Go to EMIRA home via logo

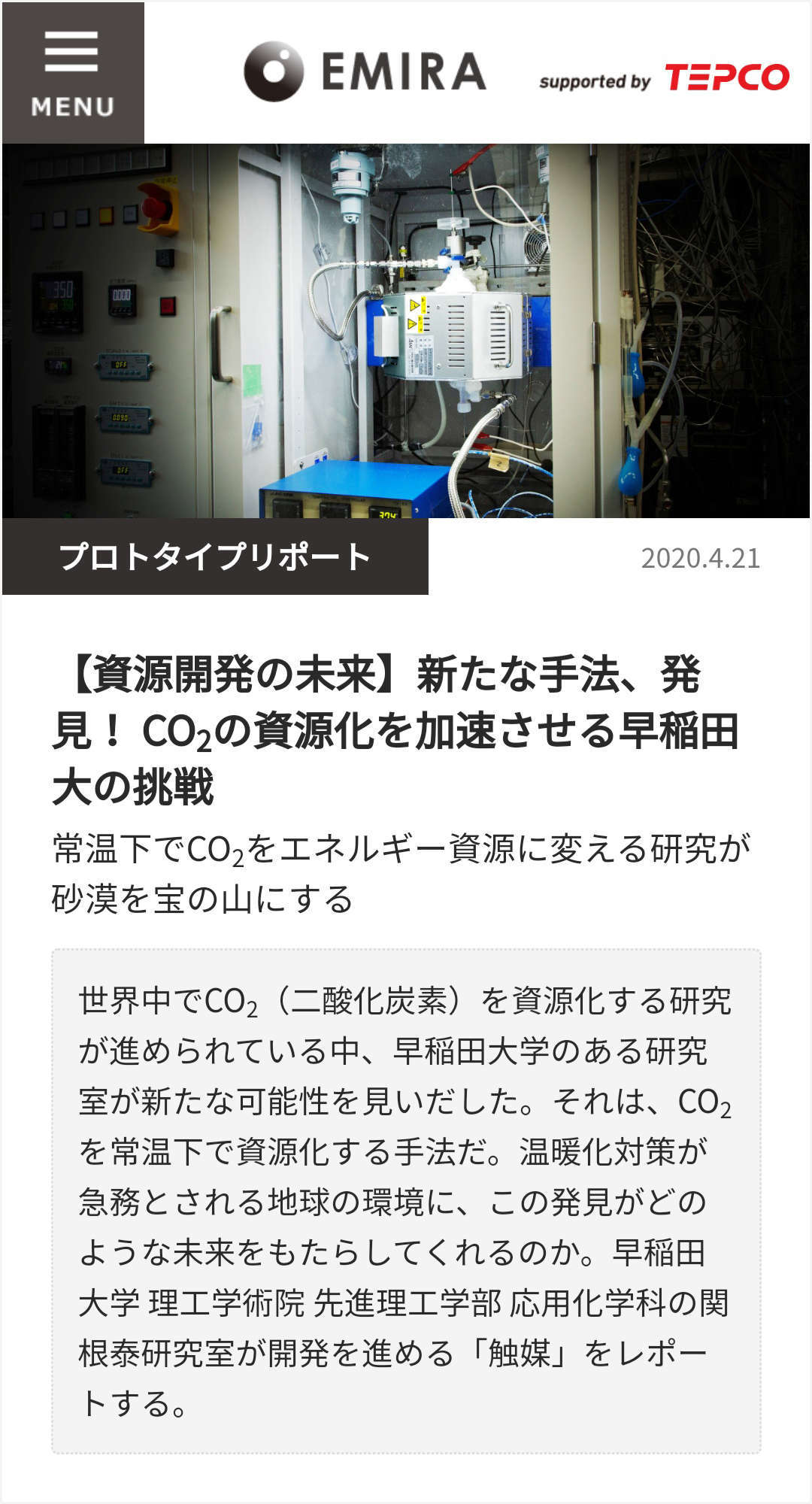365,72
